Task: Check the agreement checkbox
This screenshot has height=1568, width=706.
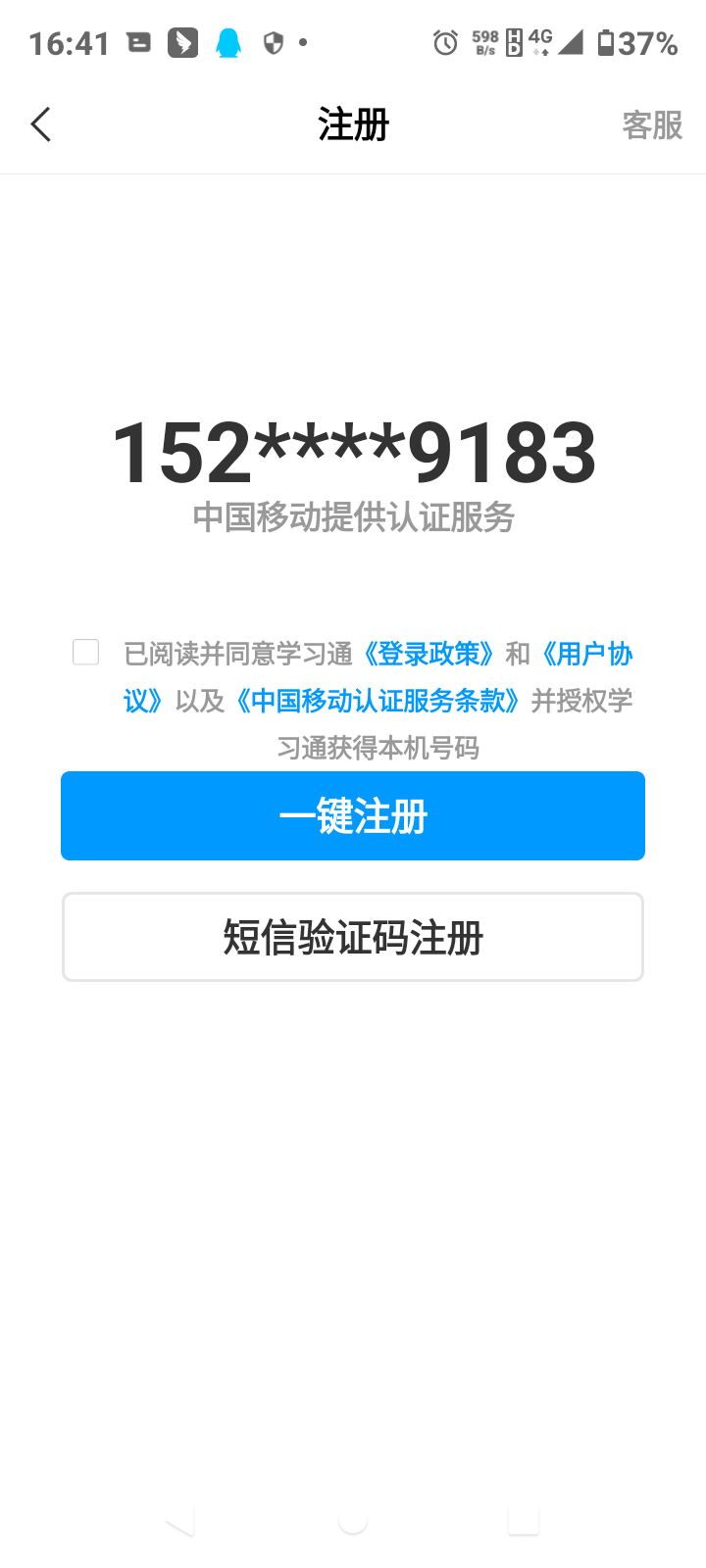Action: pyautogui.click(x=86, y=653)
